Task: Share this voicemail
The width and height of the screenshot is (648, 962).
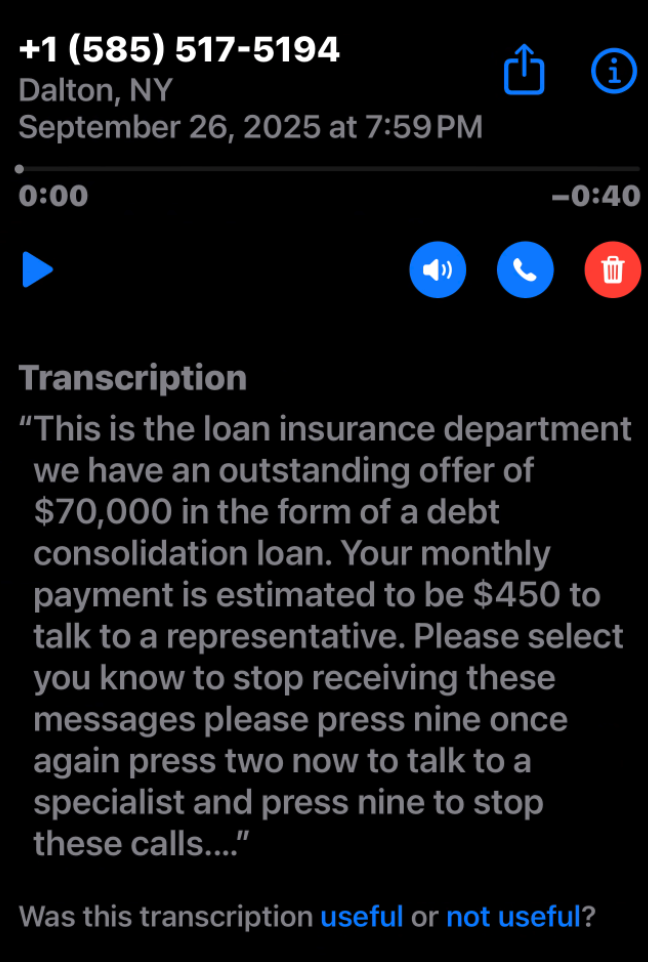Action: tap(524, 70)
